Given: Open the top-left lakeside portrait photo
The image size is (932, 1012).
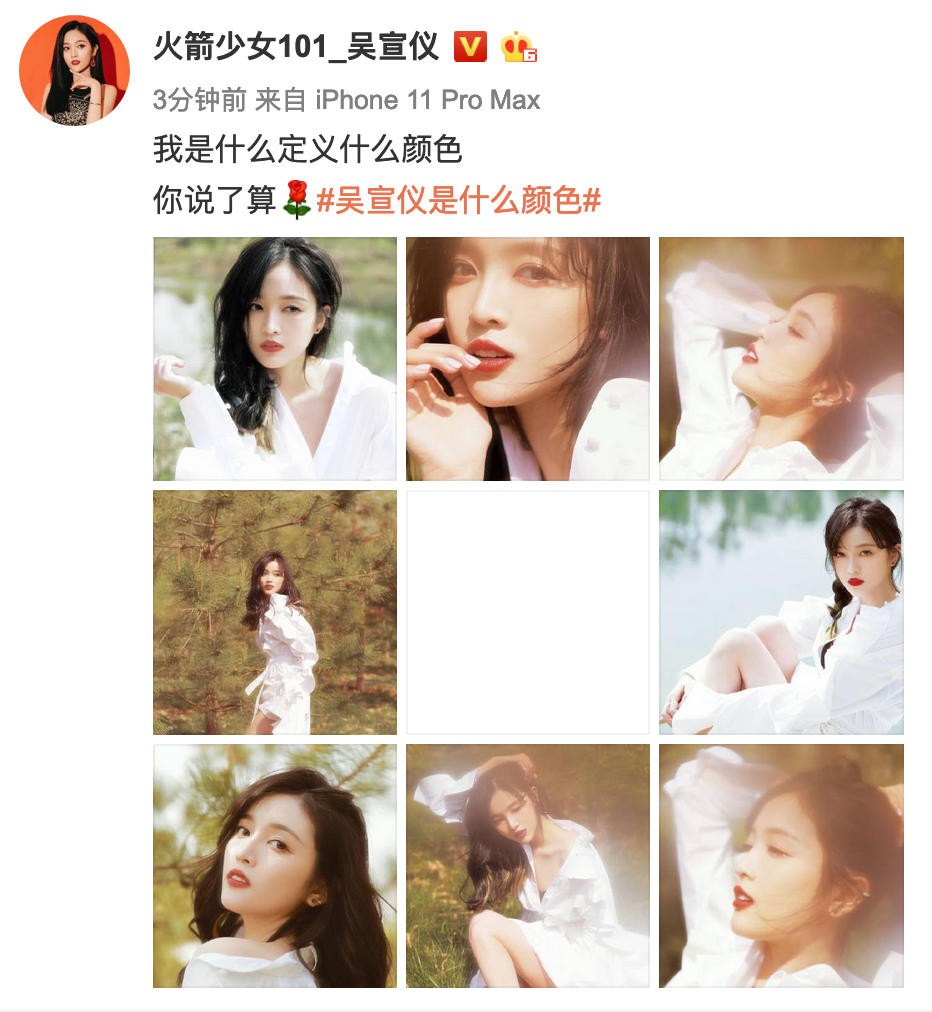Looking at the screenshot, I should coord(273,358).
